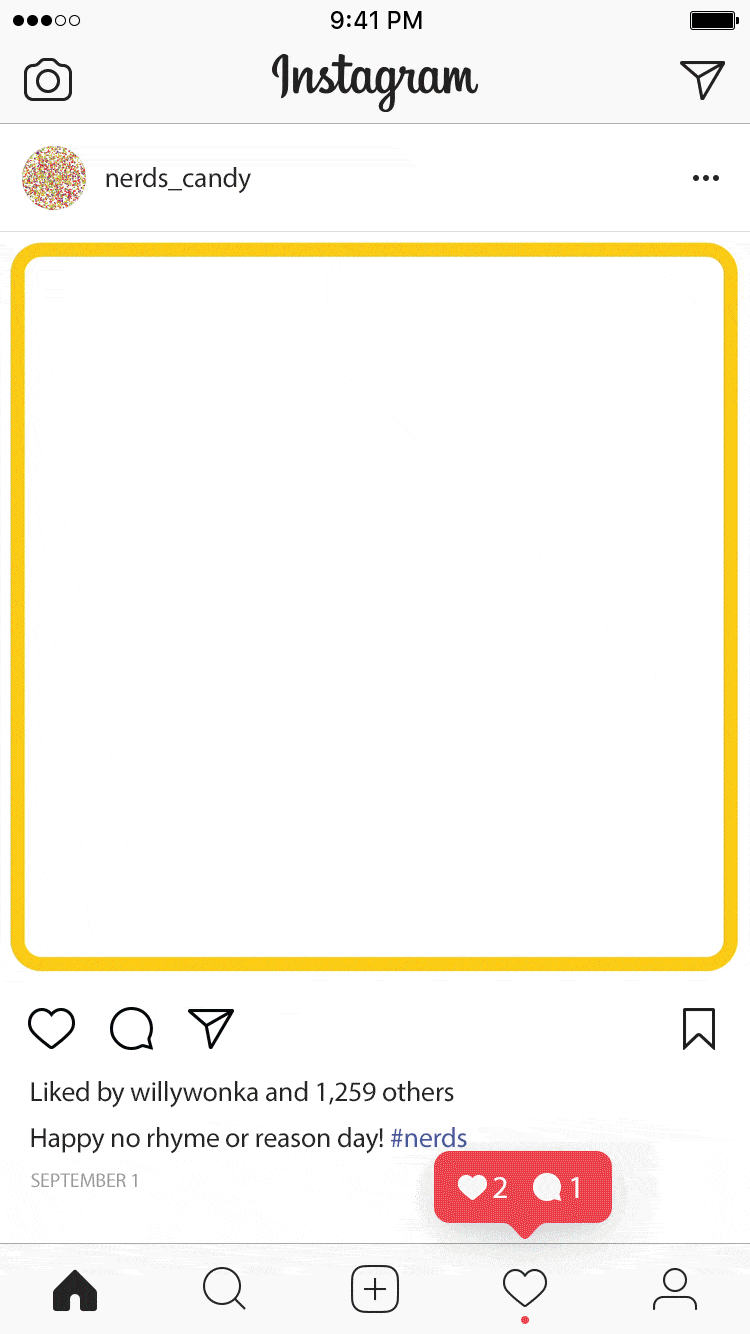This screenshot has height=1334, width=750.
Task: Switch to the Profile tab
Action: pos(675,1289)
